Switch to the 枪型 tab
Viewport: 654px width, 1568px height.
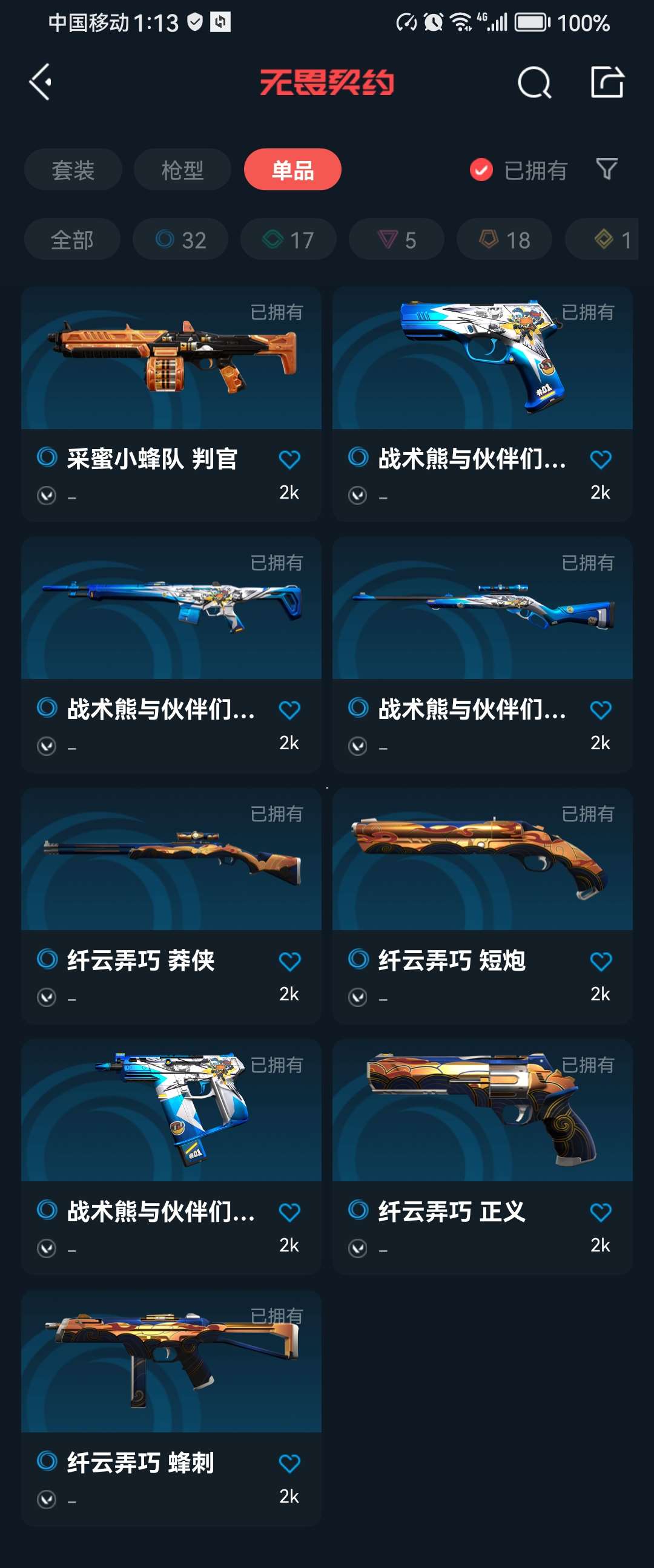[x=182, y=170]
